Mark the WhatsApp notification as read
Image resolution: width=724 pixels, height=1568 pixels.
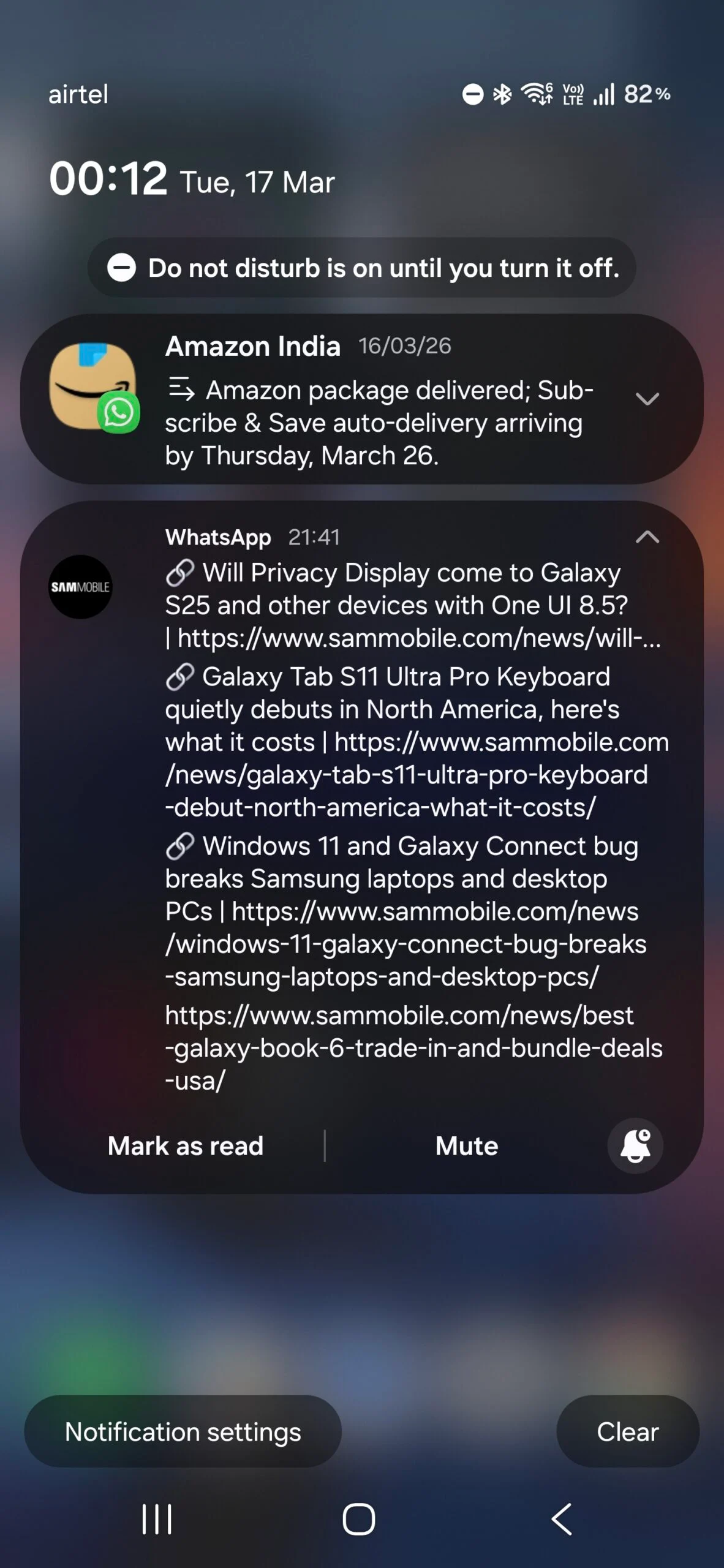185,1145
